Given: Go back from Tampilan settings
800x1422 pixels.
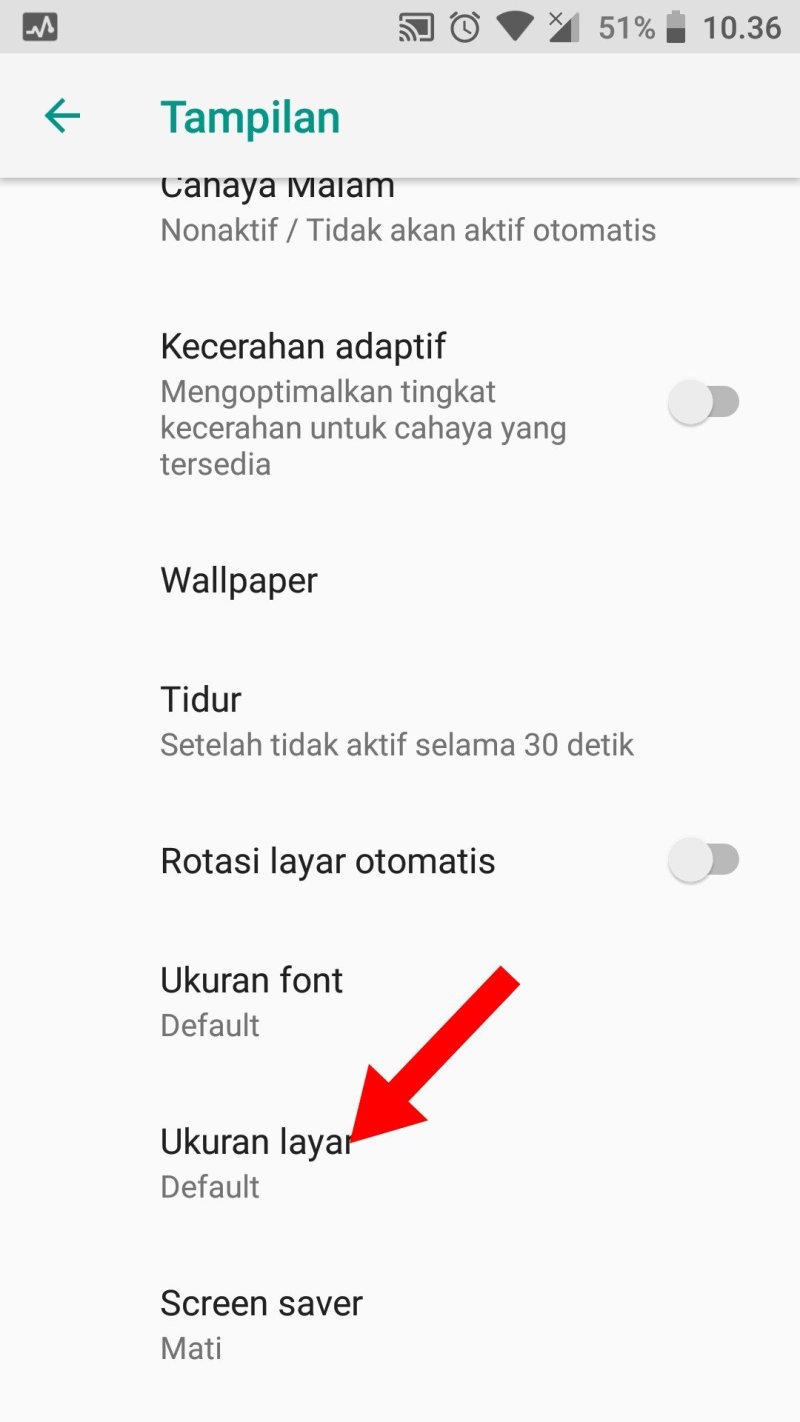Looking at the screenshot, I should (62, 117).
